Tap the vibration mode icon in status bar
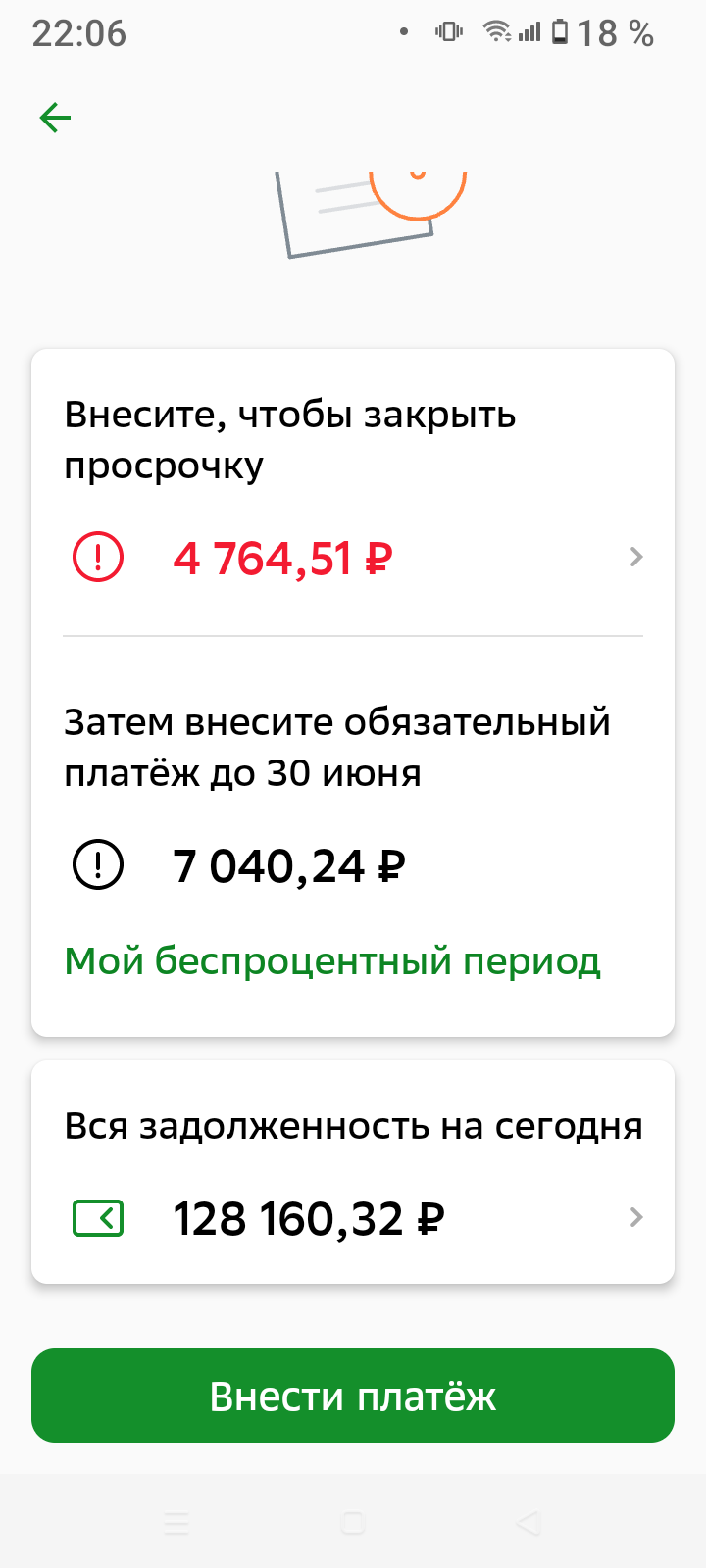This screenshot has width=706, height=1568. click(449, 32)
